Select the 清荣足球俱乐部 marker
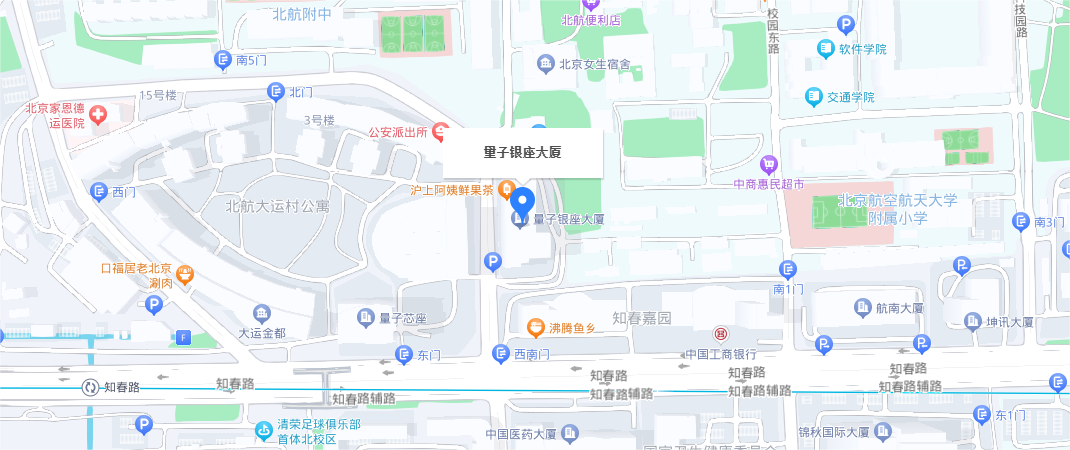This screenshot has height=450, width=1070. pyautogui.click(x=264, y=431)
